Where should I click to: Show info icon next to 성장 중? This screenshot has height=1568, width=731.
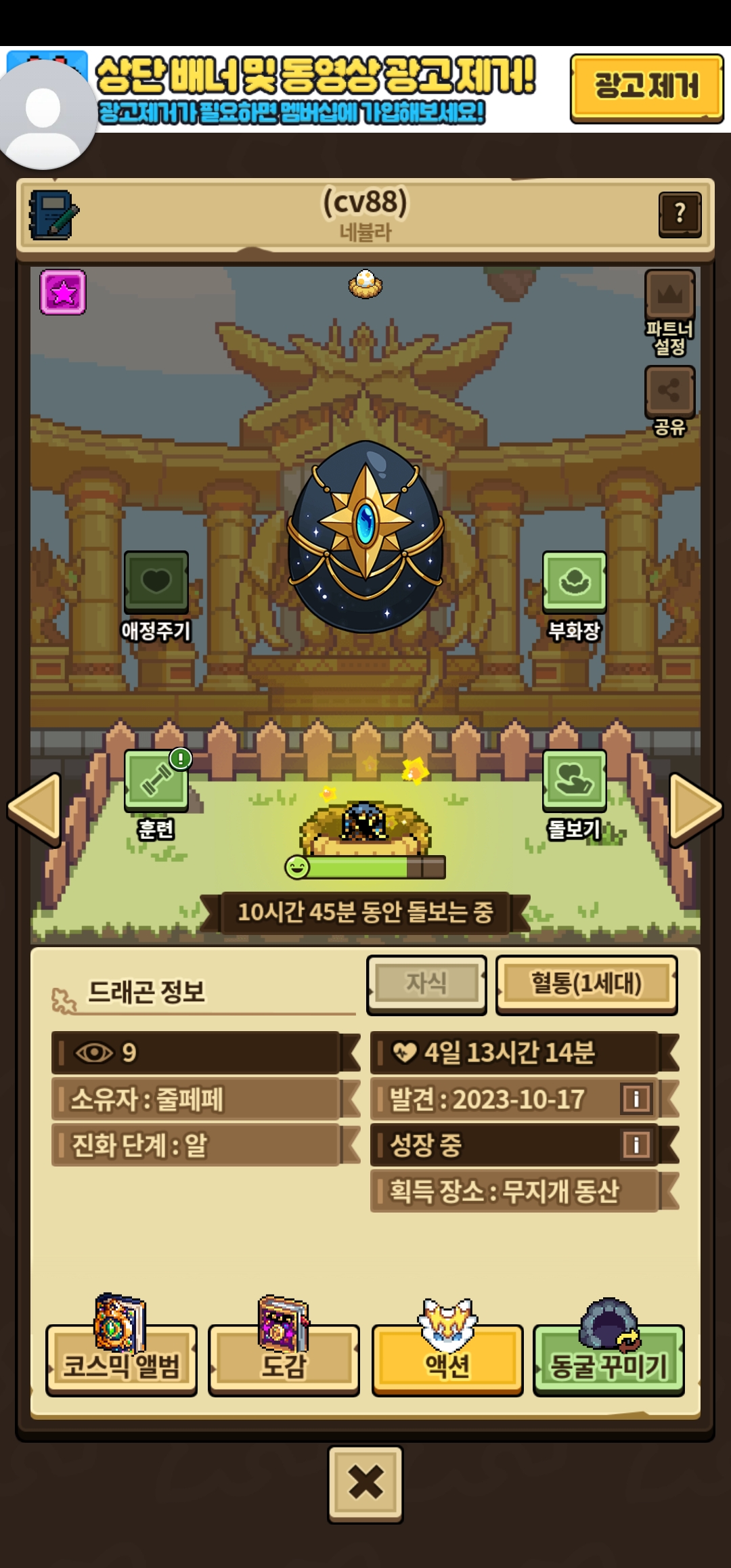tap(636, 1144)
